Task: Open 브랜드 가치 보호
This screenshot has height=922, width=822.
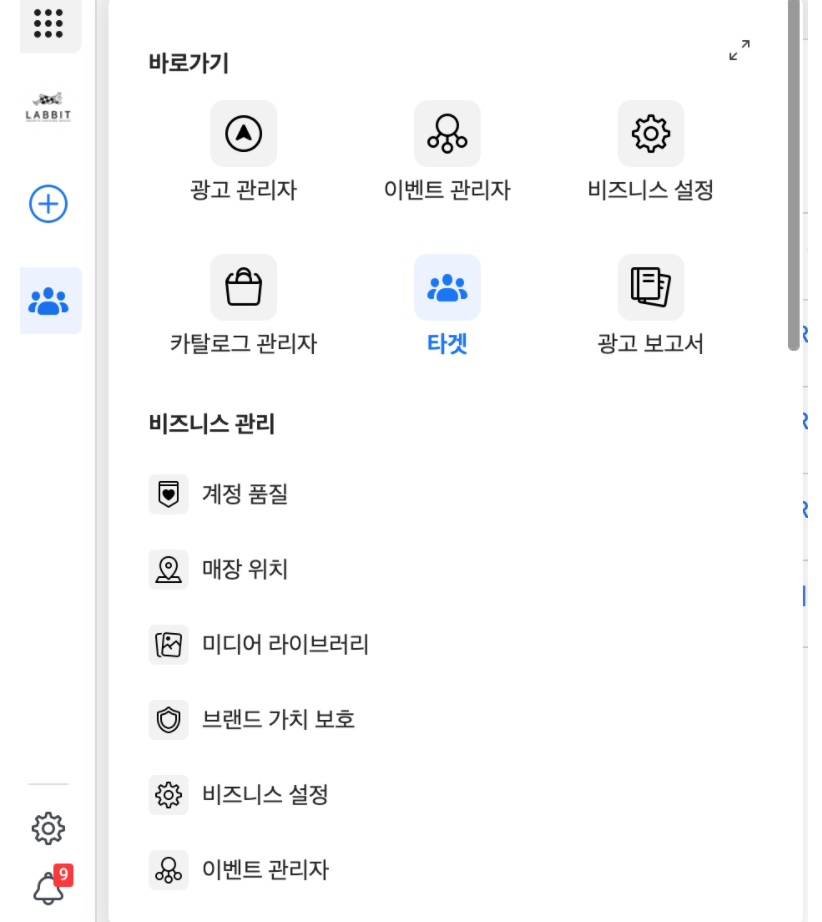Action: (252, 720)
